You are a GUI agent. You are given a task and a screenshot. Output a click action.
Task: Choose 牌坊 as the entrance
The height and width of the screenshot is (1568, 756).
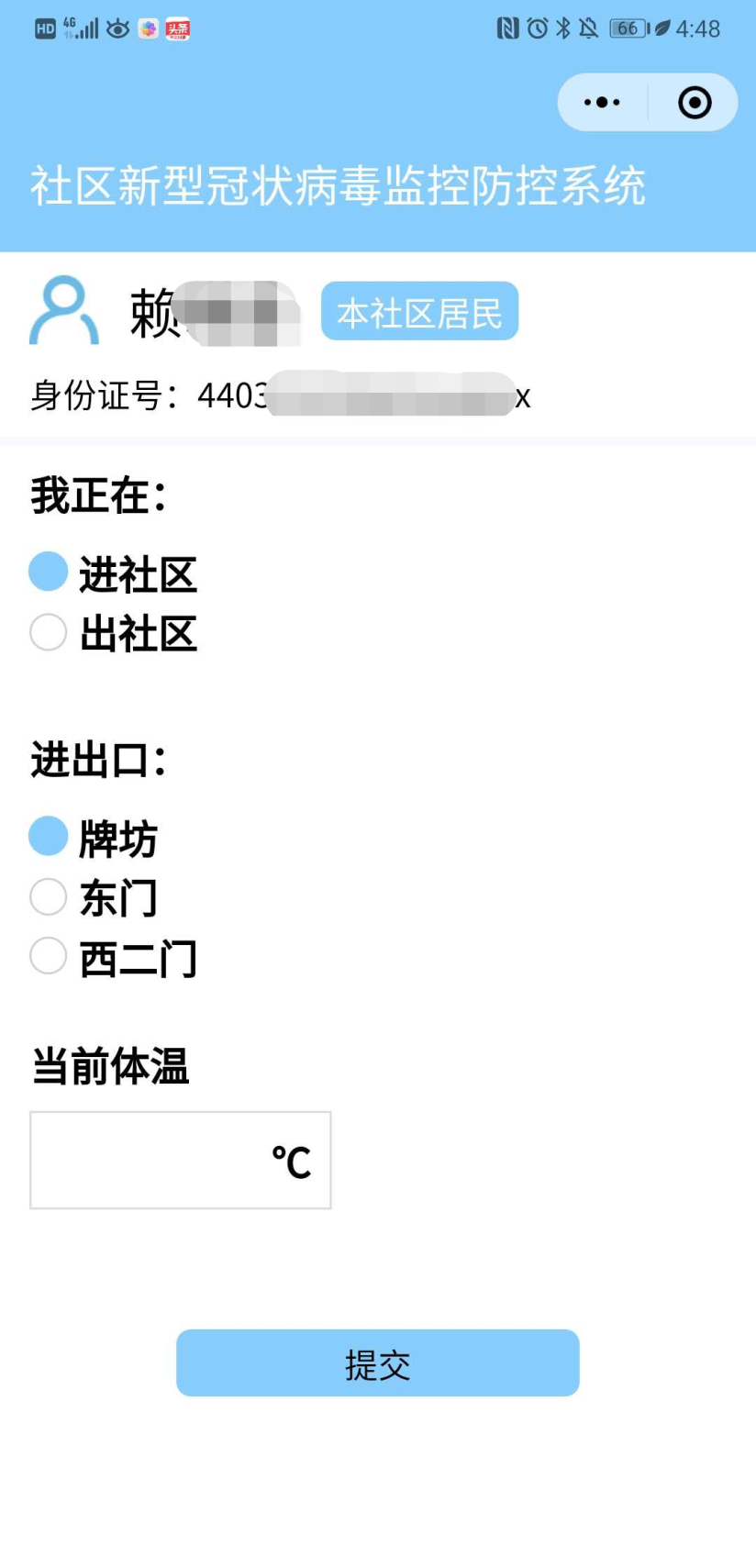pyautogui.click(x=49, y=836)
